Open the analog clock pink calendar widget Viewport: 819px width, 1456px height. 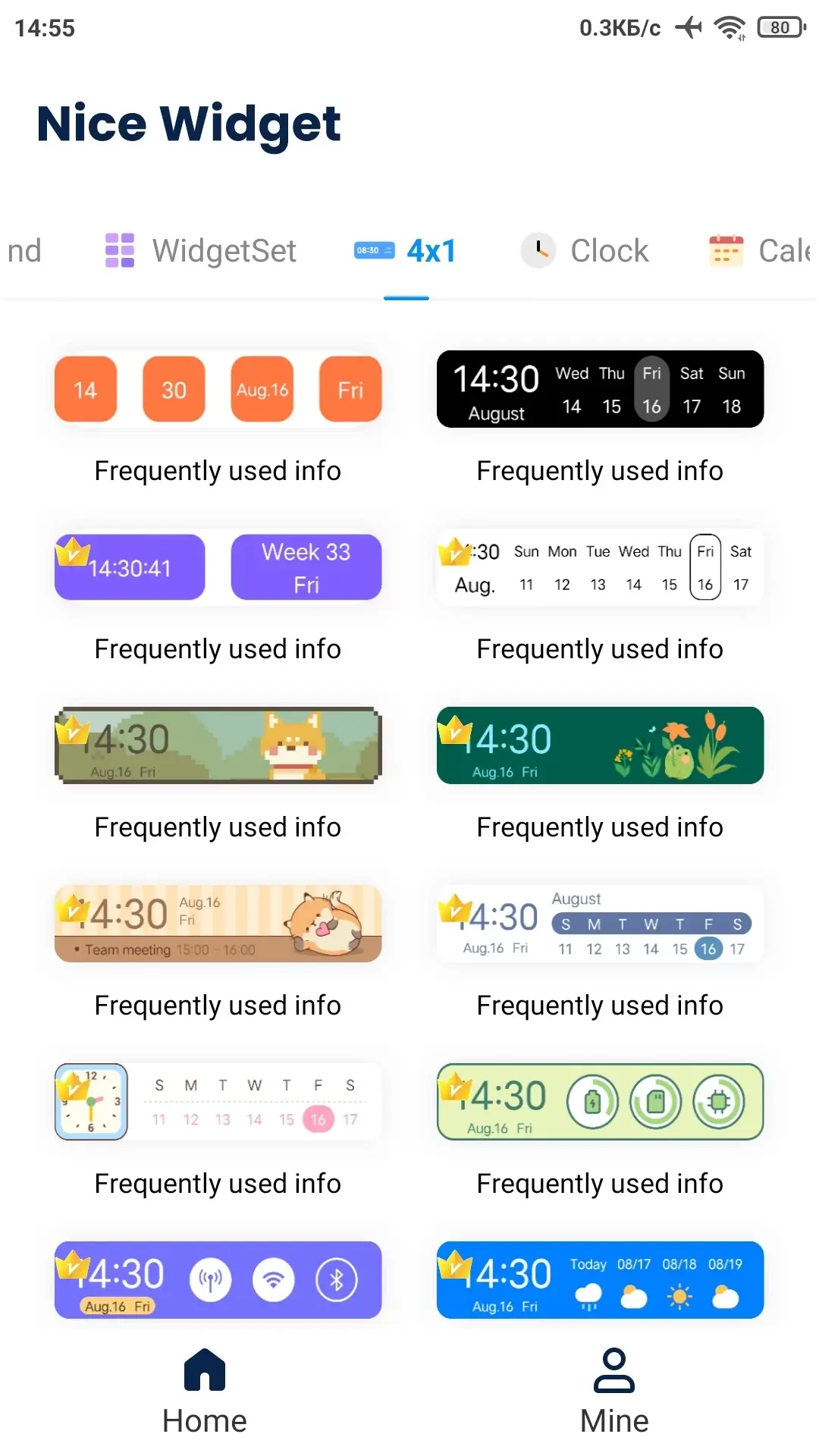tap(218, 1102)
